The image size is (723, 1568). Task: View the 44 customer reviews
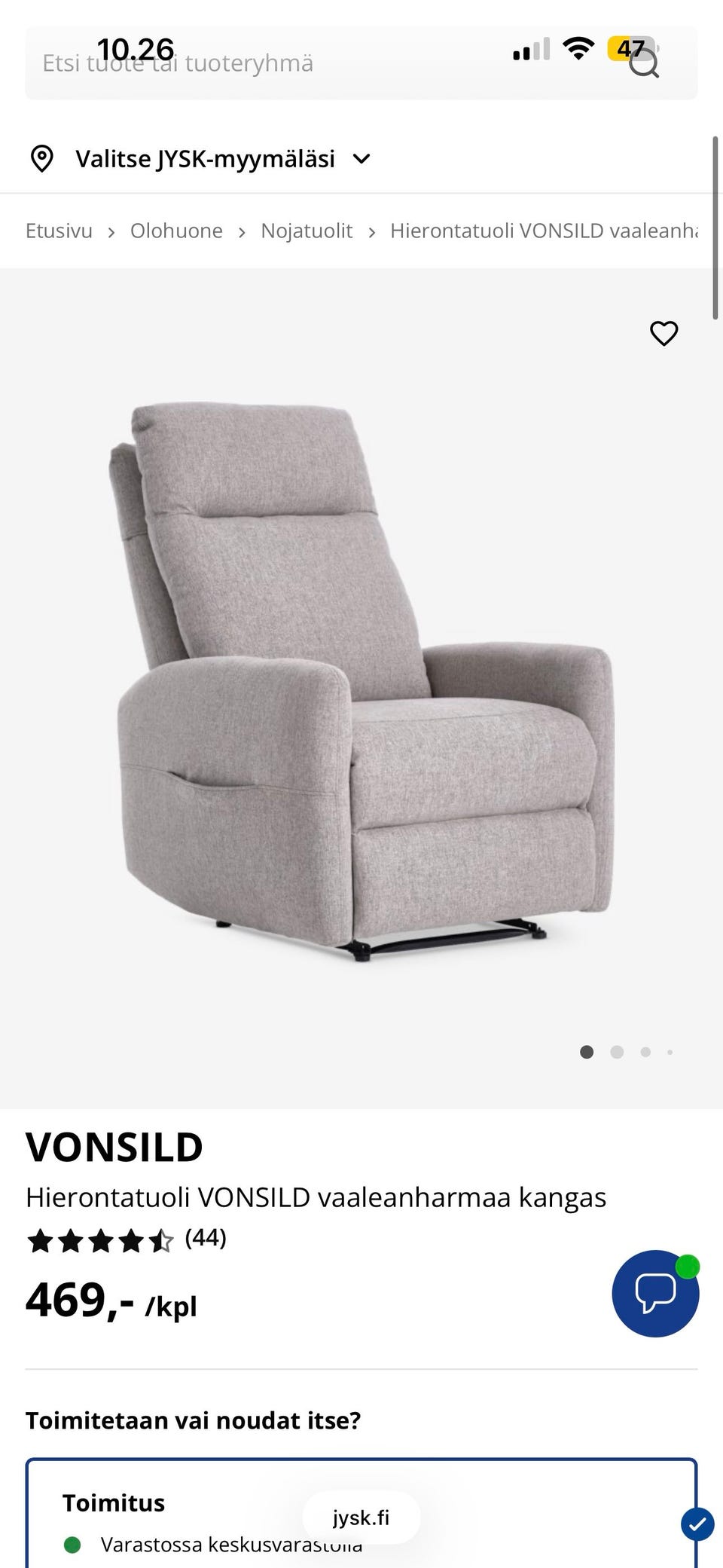click(x=205, y=1238)
